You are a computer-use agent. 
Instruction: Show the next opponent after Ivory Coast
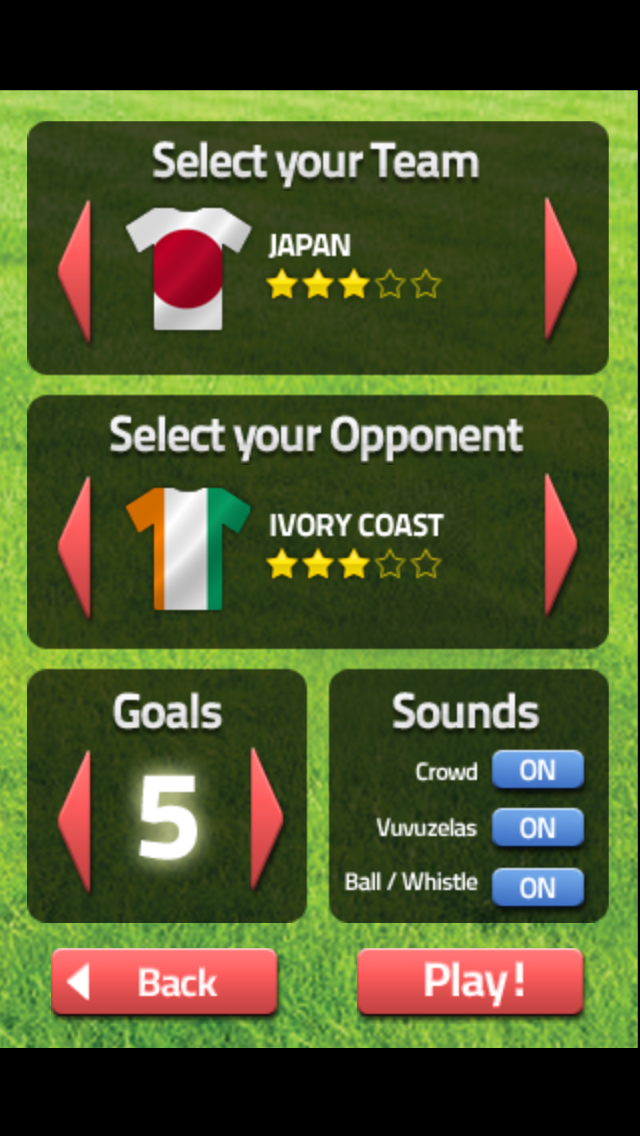pyautogui.click(x=560, y=546)
